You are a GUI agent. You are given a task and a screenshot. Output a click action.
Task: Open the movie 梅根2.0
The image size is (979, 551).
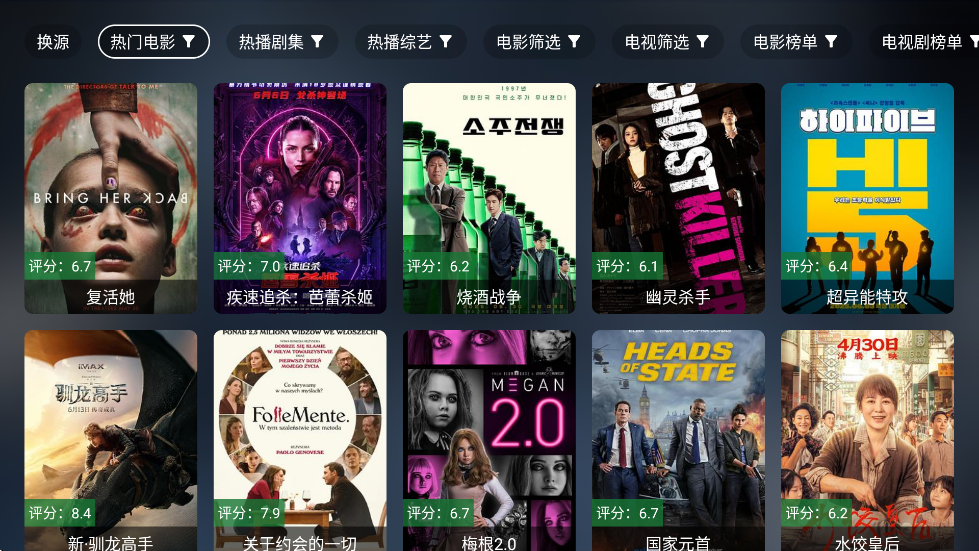(489, 440)
